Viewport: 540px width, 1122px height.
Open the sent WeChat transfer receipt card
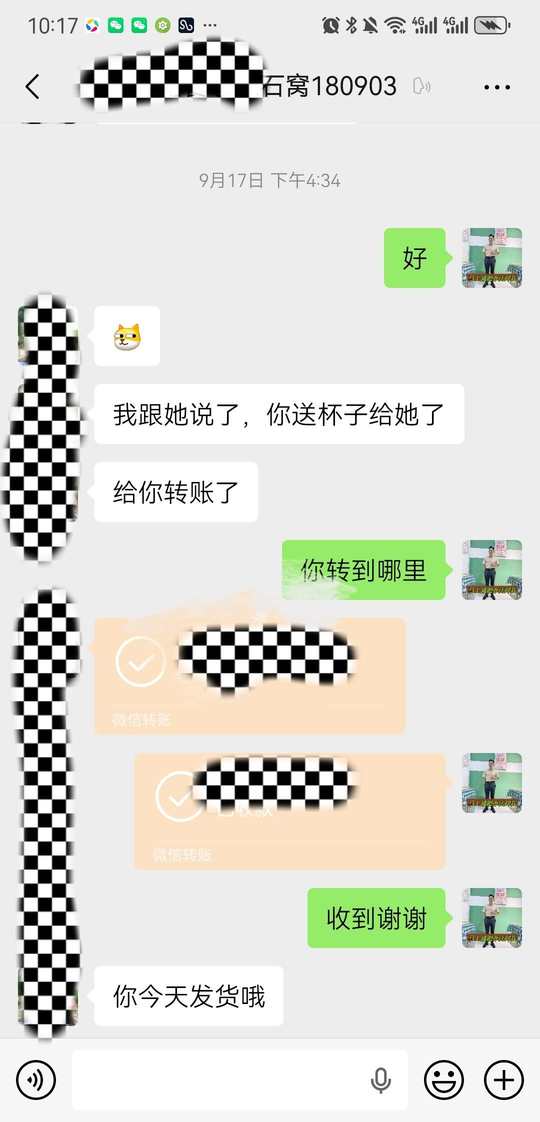[x=290, y=811]
